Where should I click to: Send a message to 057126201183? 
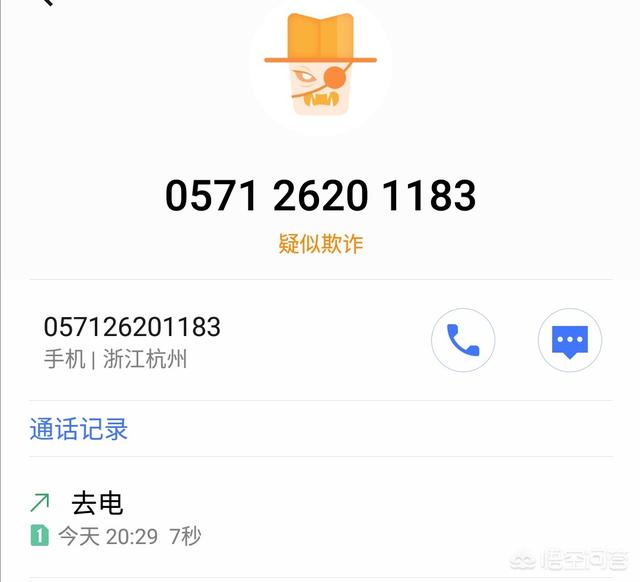coord(570,341)
